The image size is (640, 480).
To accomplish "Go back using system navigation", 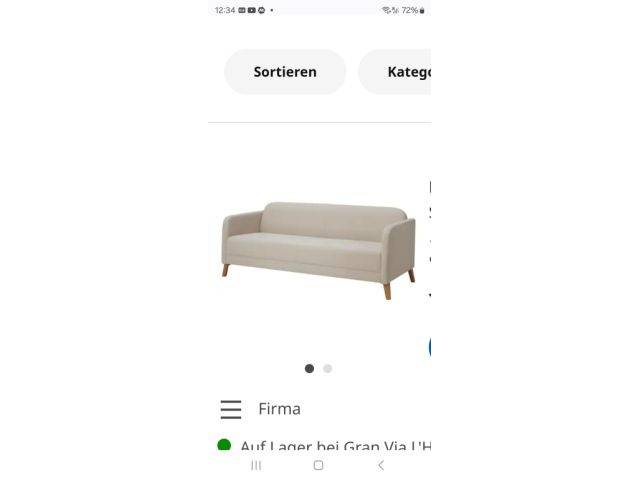I will [x=381, y=465].
